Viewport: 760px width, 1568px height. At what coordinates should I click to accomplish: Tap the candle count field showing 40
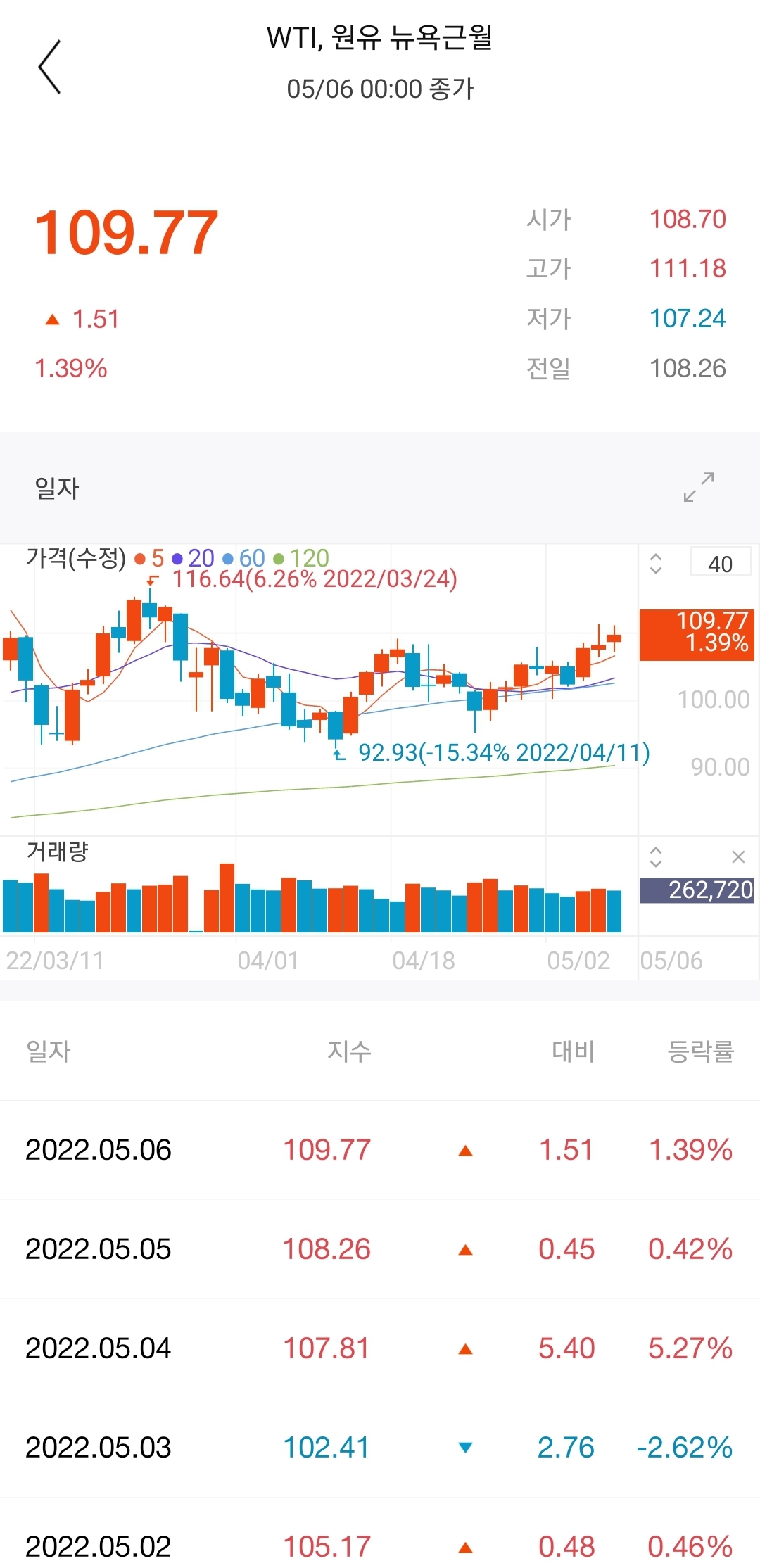click(721, 563)
